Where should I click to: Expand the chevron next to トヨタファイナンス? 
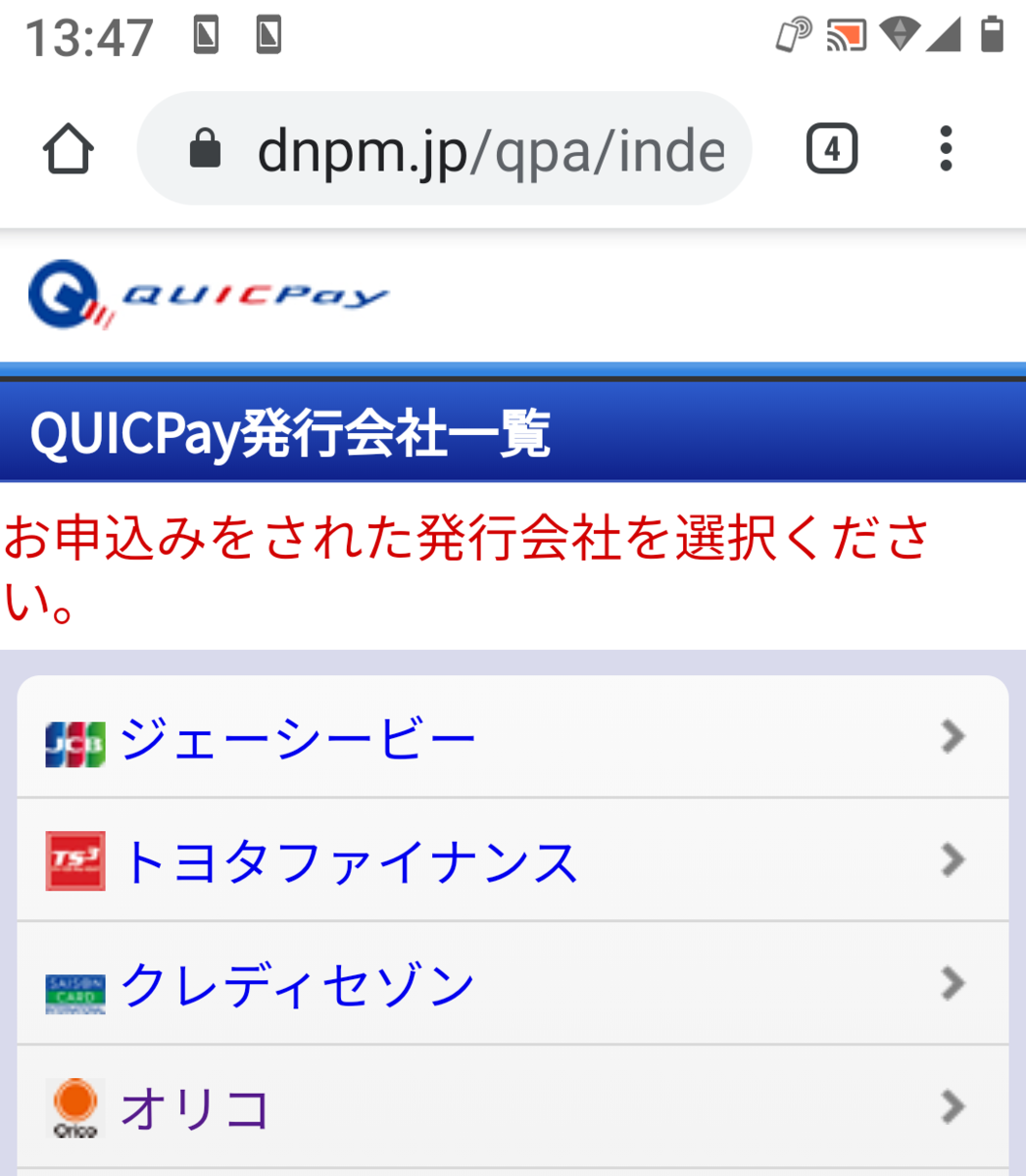point(952,859)
